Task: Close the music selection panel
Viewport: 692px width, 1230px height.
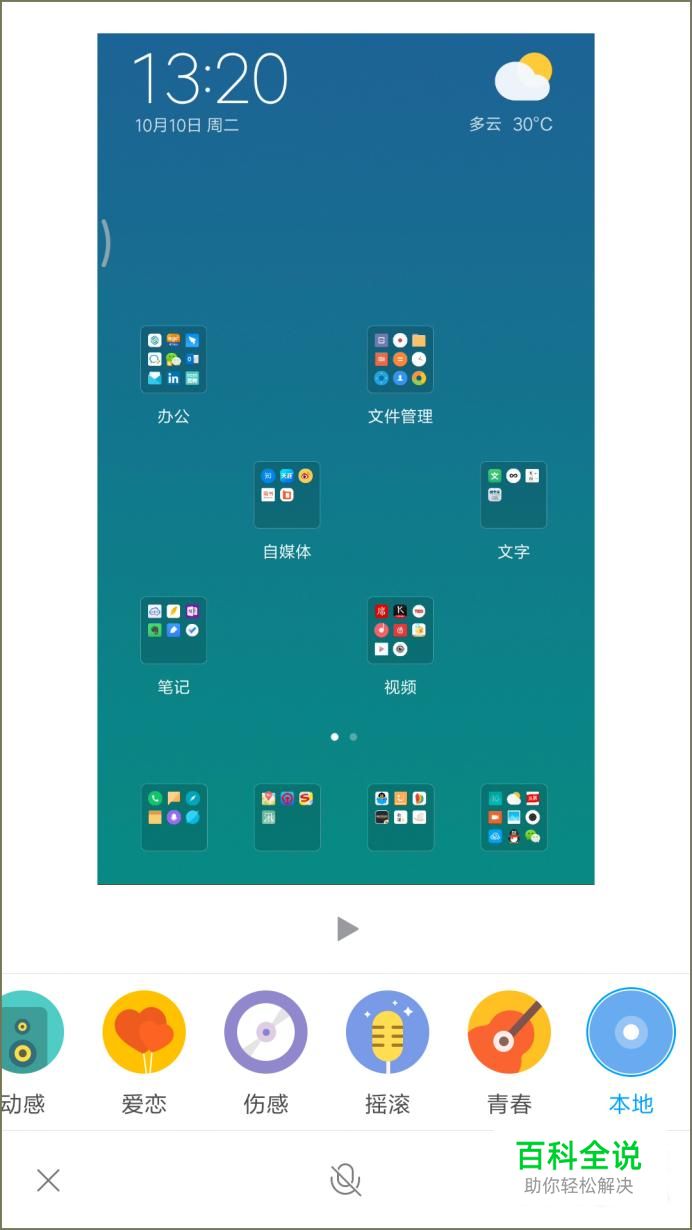Action: pyautogui.click(x=48, y=1180)
